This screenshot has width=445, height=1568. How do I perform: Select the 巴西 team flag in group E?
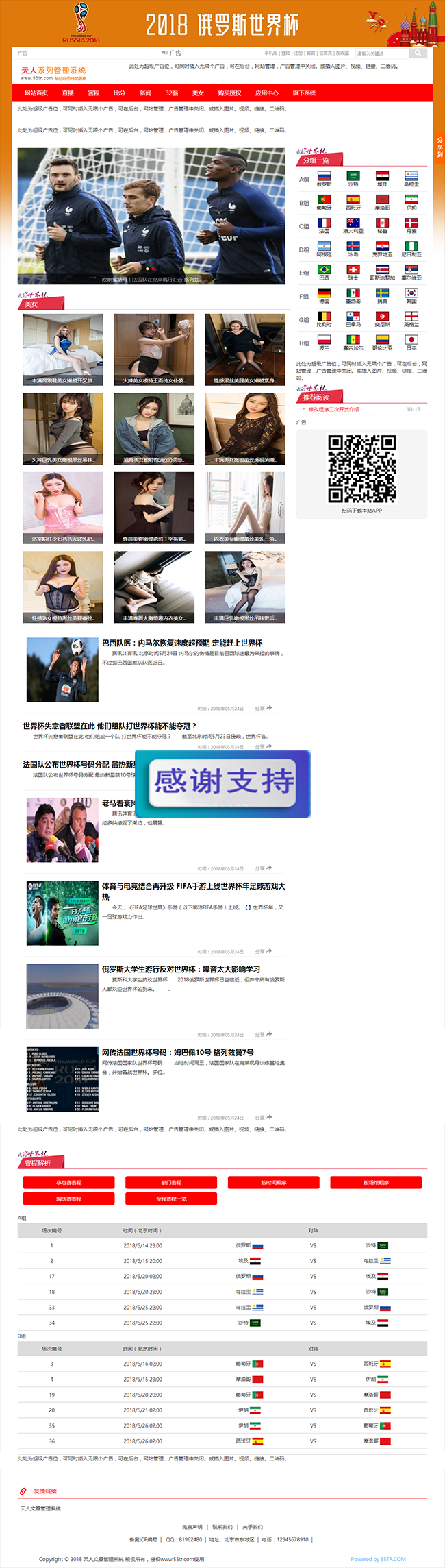324,272
